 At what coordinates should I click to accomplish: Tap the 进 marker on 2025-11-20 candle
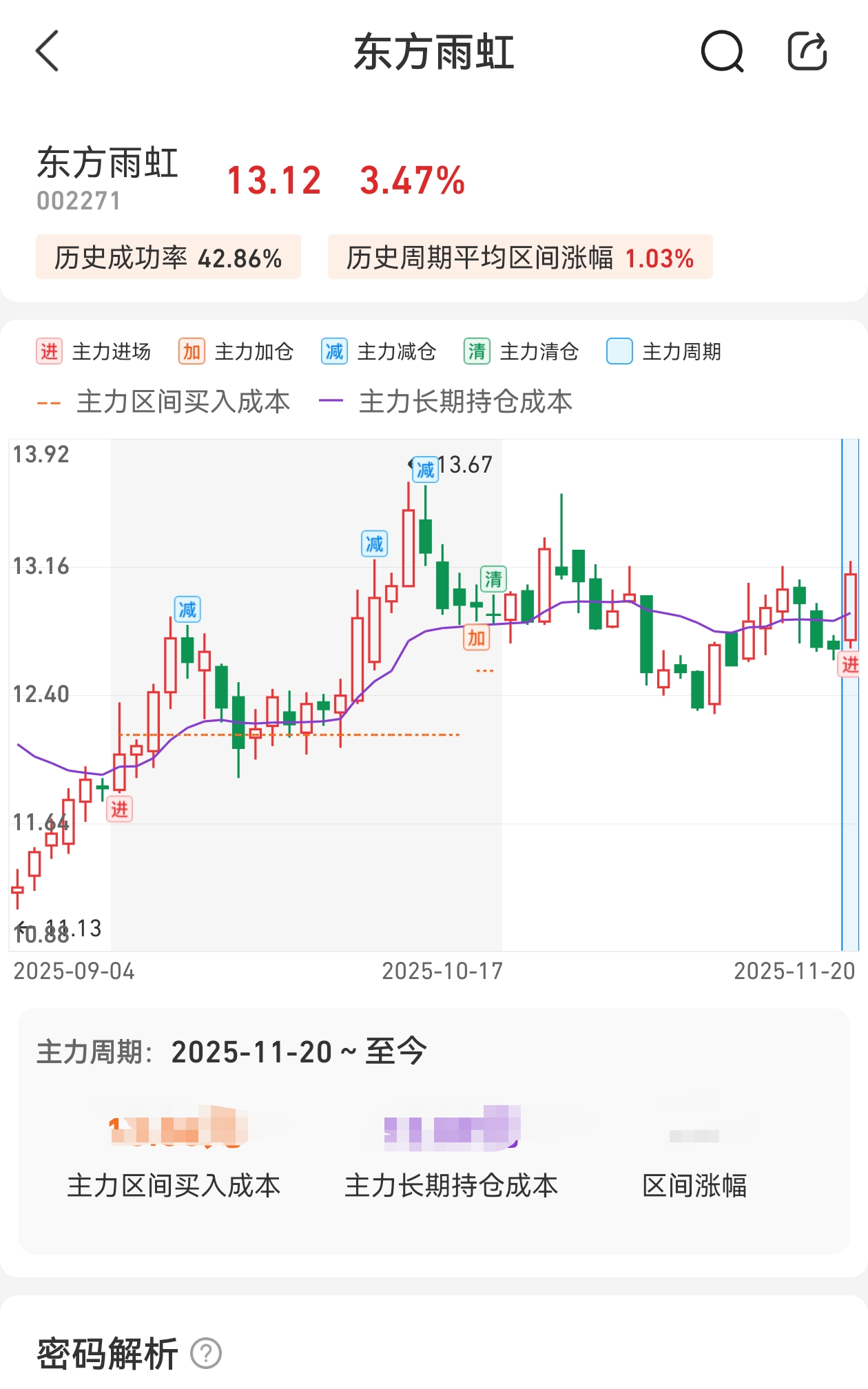pyautogui.click(x=849, y=664)
